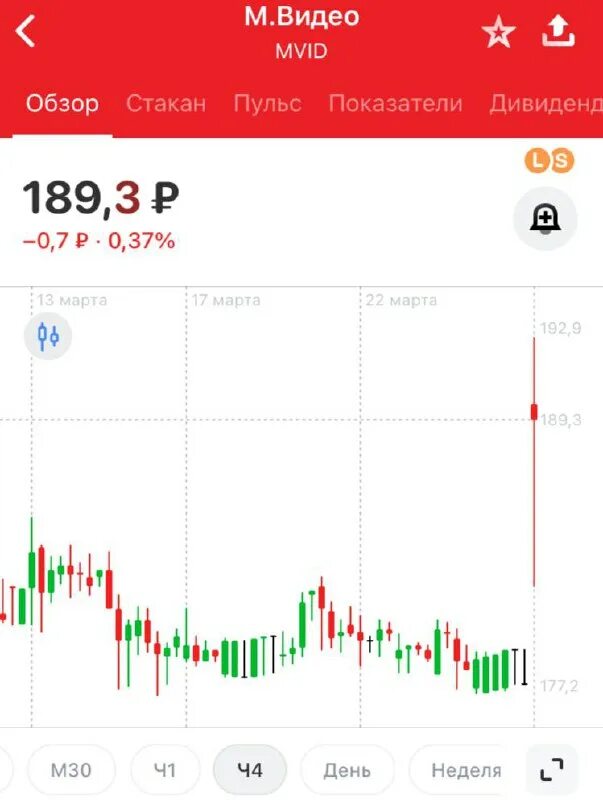Image resolution: width=603 pixels, height=800 pixels.
Task: Switch the chart to the Неделя interval
Action: pos(465,770)
